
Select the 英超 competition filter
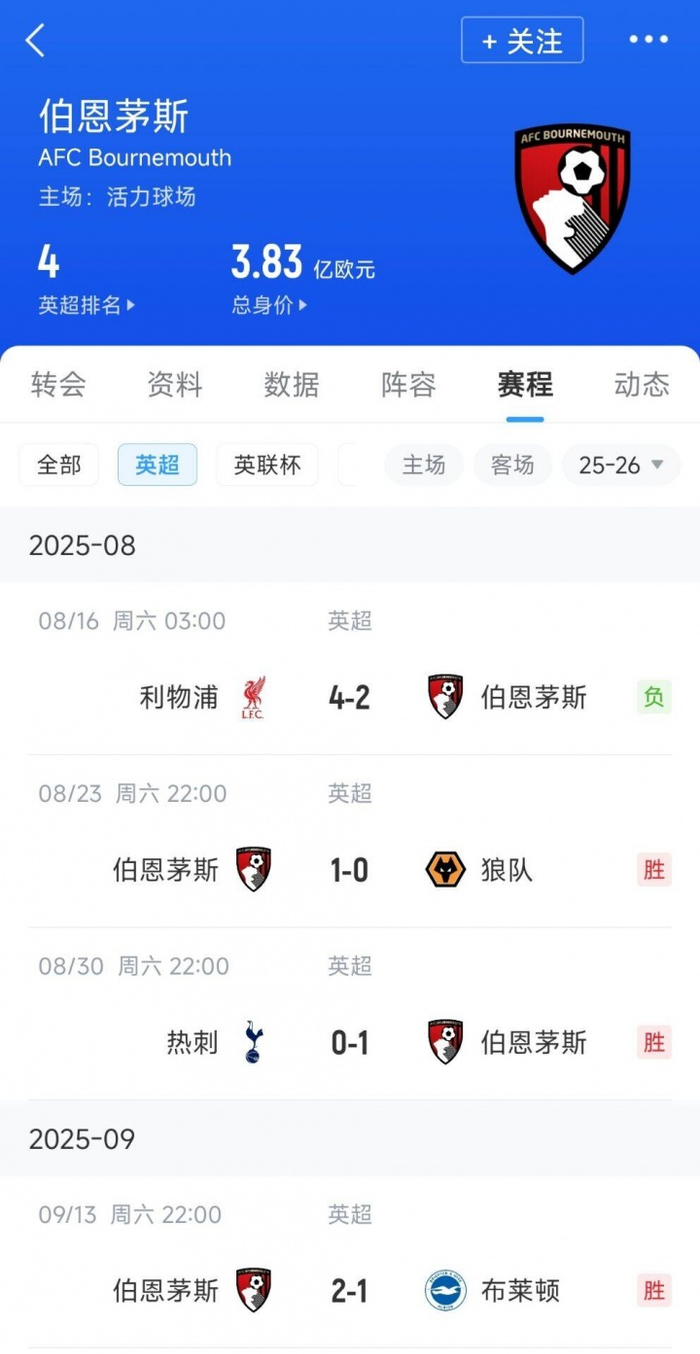click(157, 465)
